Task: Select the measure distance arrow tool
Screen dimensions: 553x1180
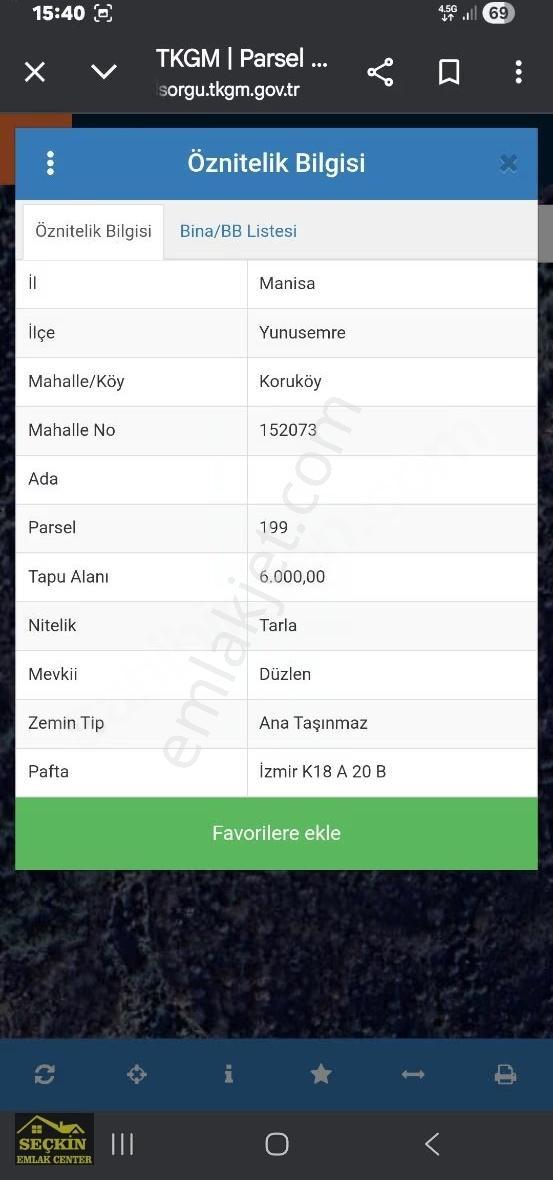Action: click(413, 1075)
